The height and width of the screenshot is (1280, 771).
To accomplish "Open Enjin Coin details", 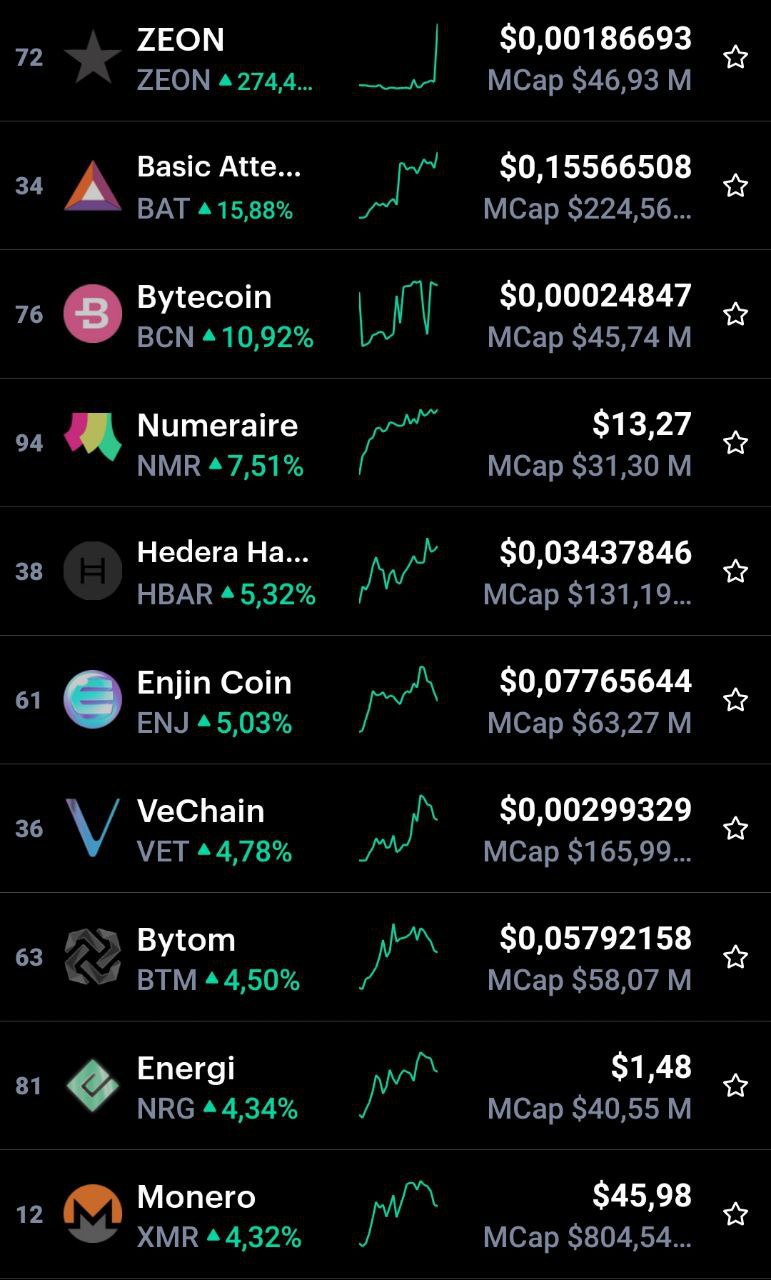I will tap(385, 700).
